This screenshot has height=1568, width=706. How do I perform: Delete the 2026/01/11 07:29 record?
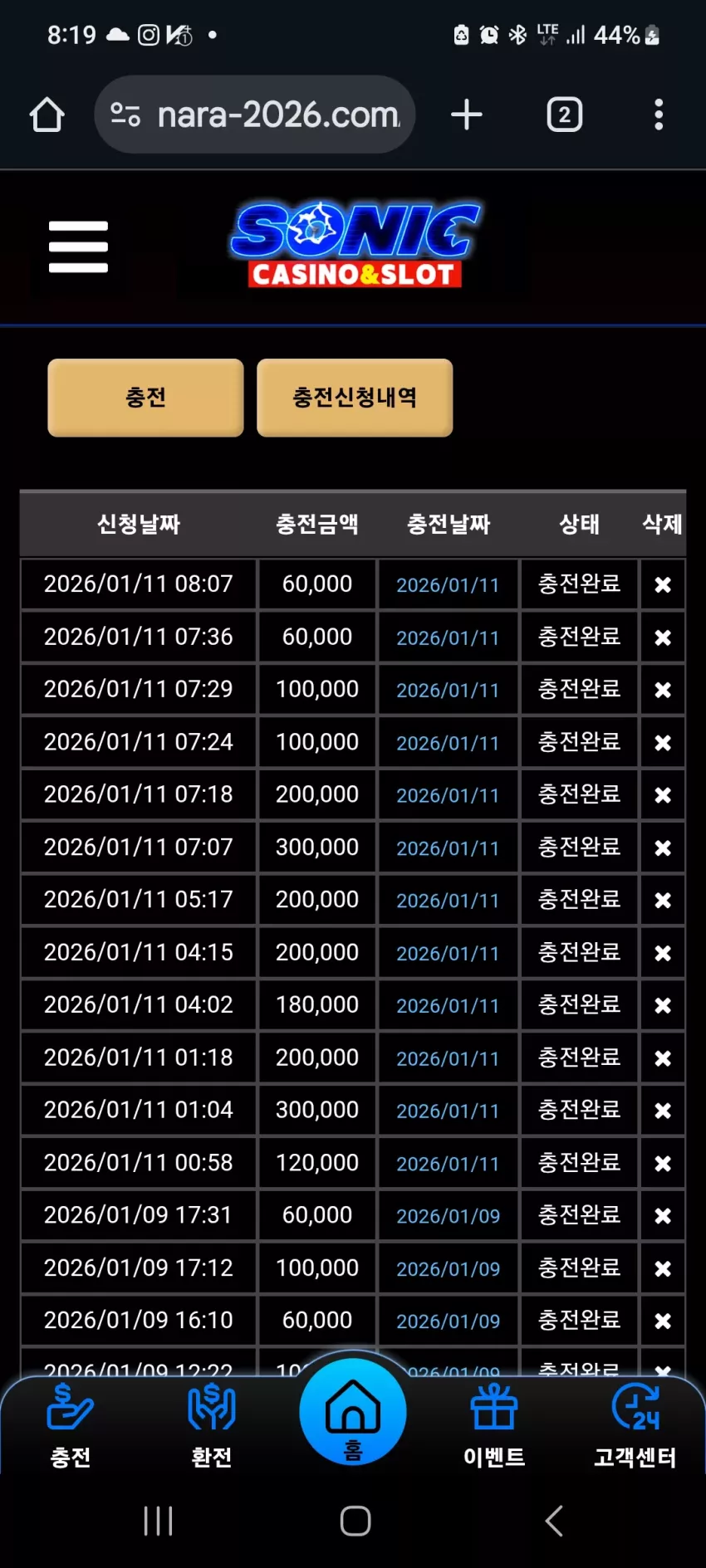663,690
